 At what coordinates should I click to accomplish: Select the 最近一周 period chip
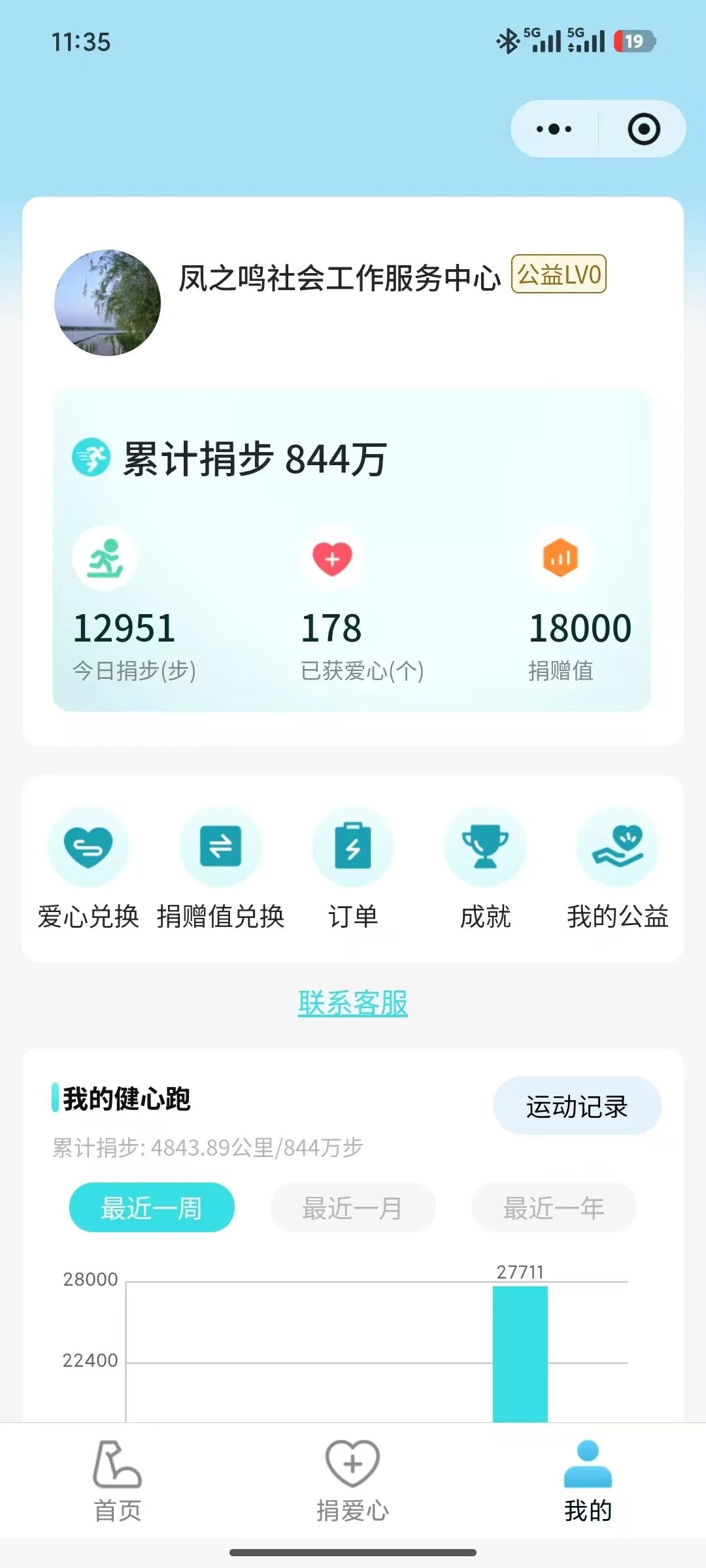click(x=152, y=1208)
